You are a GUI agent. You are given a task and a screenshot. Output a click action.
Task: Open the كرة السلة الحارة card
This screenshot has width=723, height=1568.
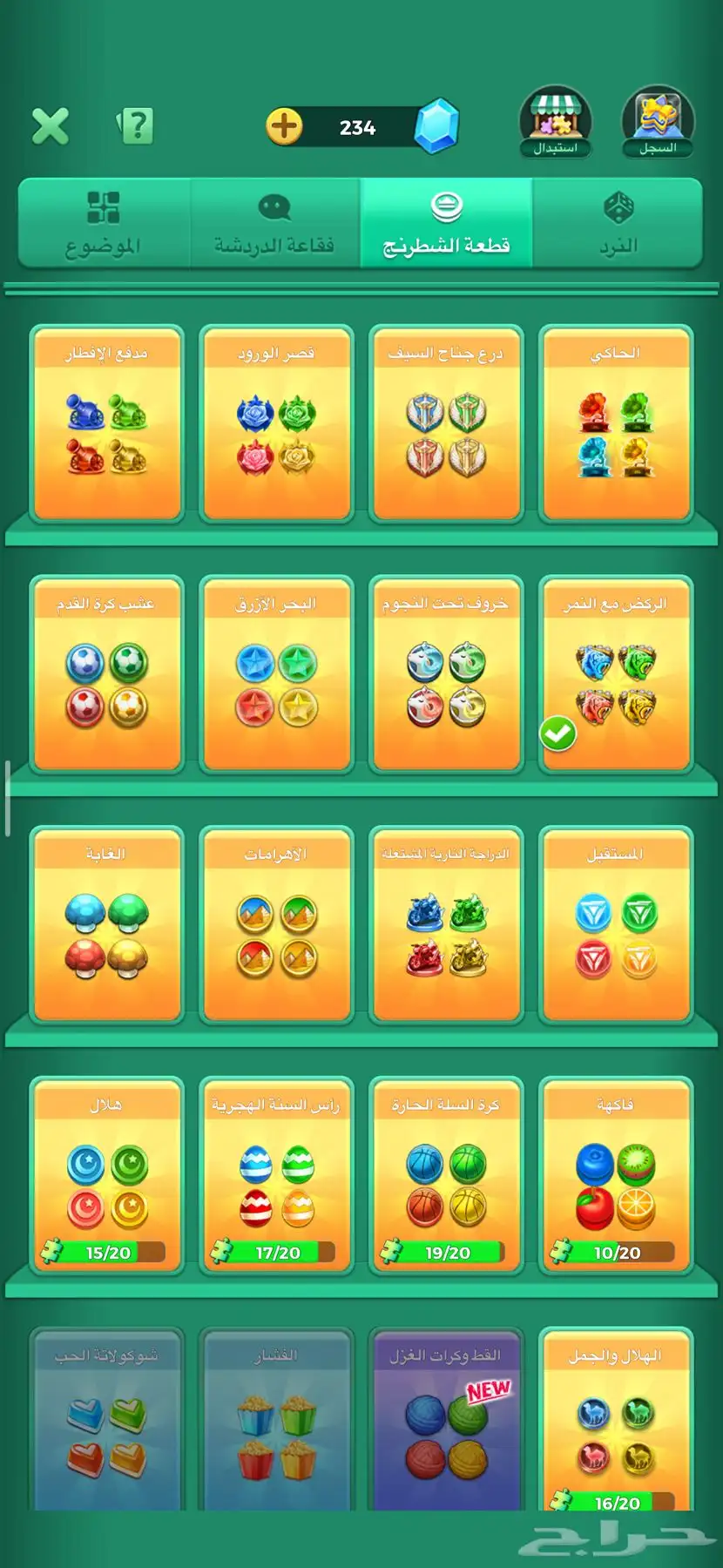pyautogui.click(x=446, y=1176)
